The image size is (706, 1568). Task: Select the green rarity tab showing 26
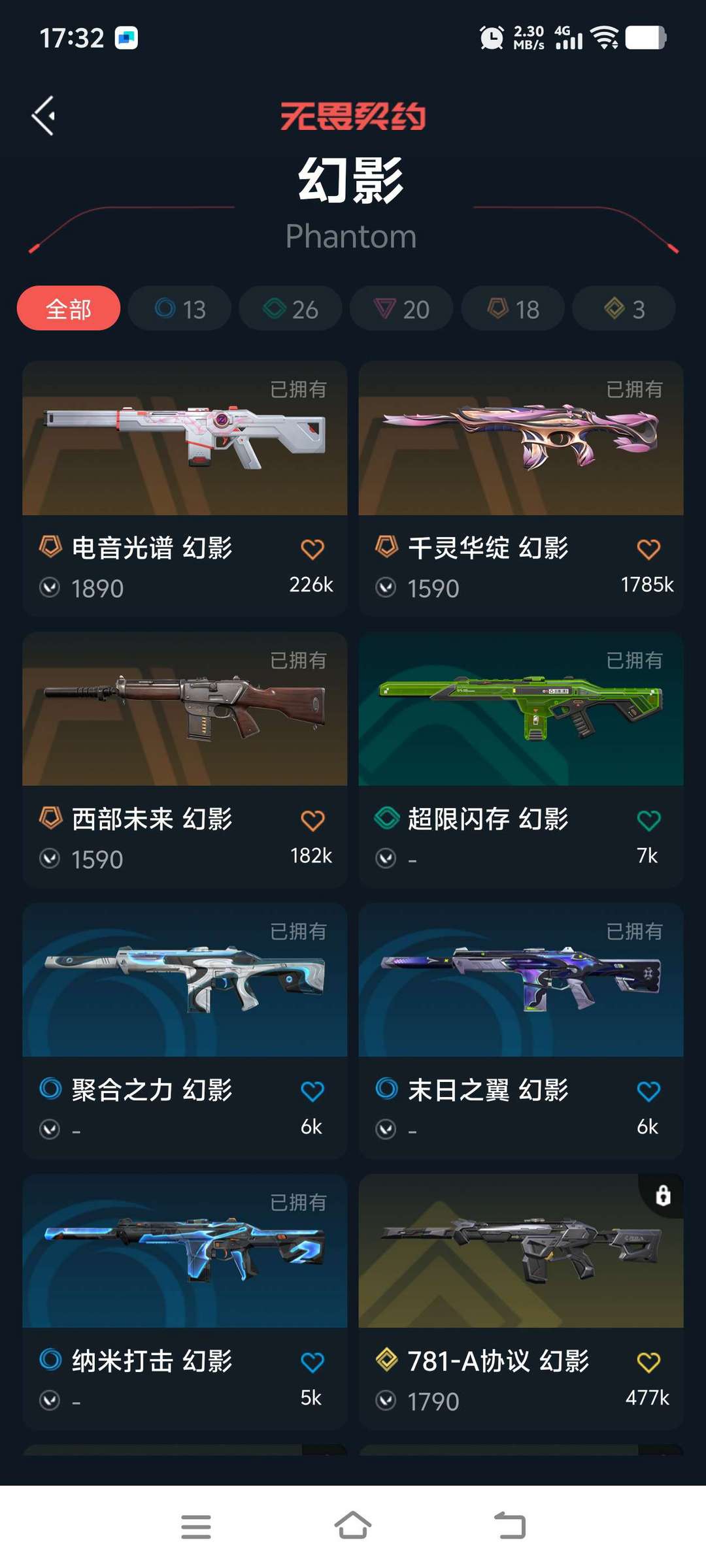coord(290,308)
